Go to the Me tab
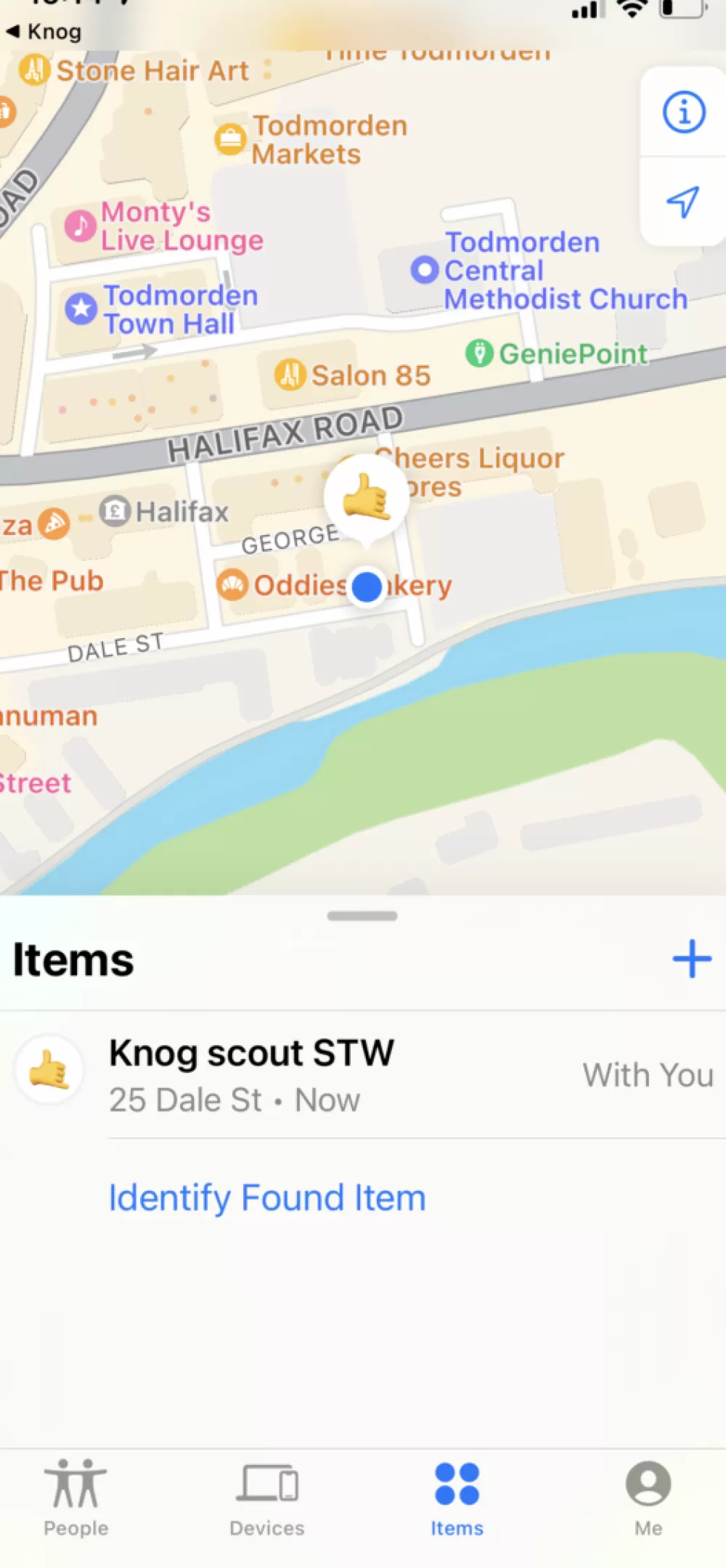This screenshot has width=726, height=1568. (x=648, y=1498)
